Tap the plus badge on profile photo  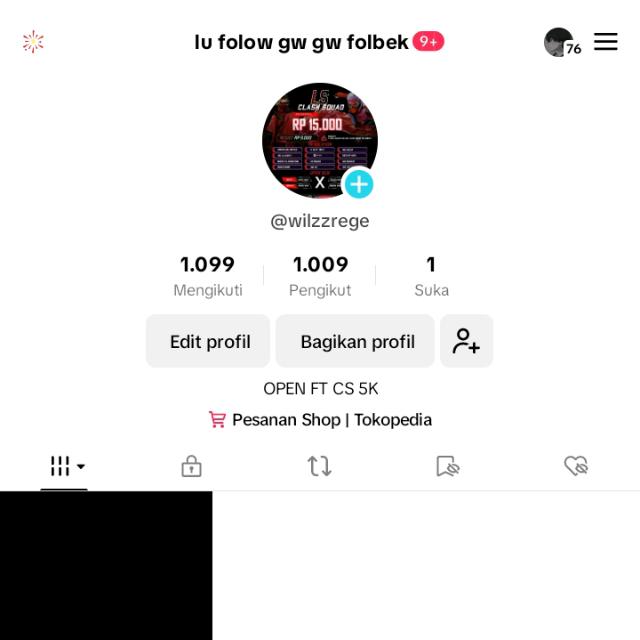click(358, 184)
